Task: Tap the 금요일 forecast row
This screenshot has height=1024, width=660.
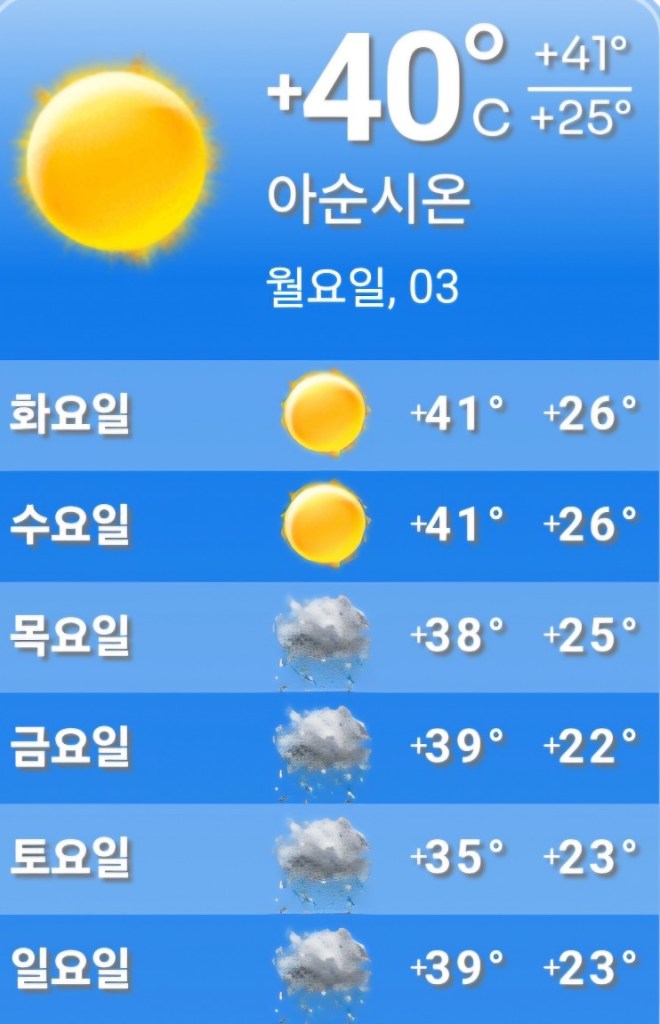Action: pyautogui.click(x=330, y=747)
